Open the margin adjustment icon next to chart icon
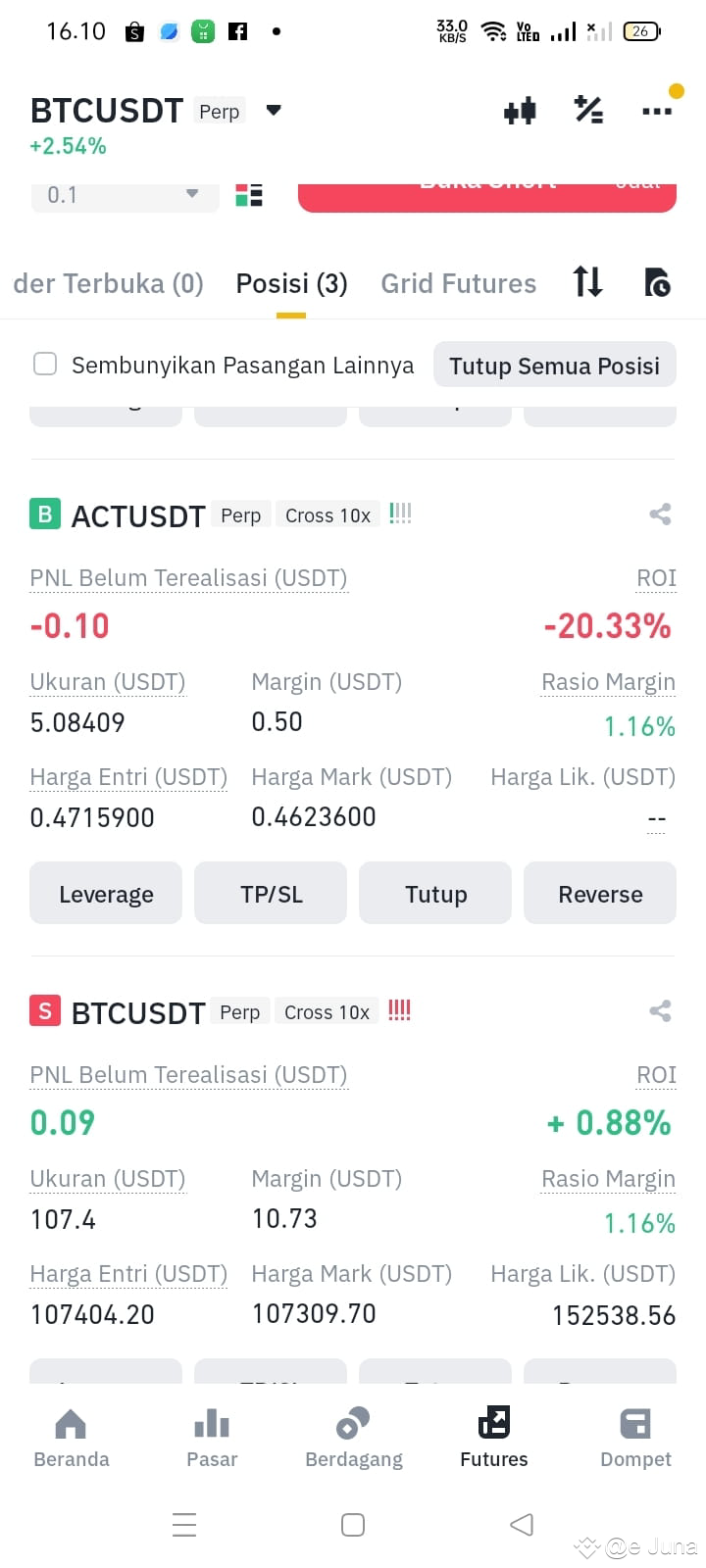The width and height of the screenshot is (706, 1568). point(588,110)
